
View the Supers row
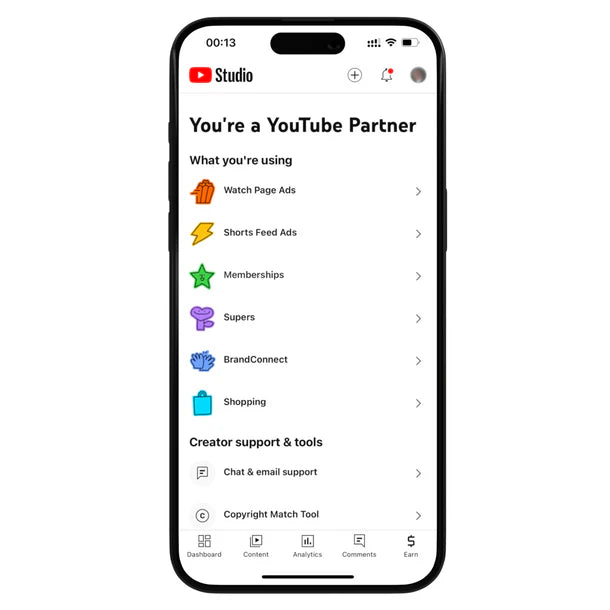pos(305,318)
